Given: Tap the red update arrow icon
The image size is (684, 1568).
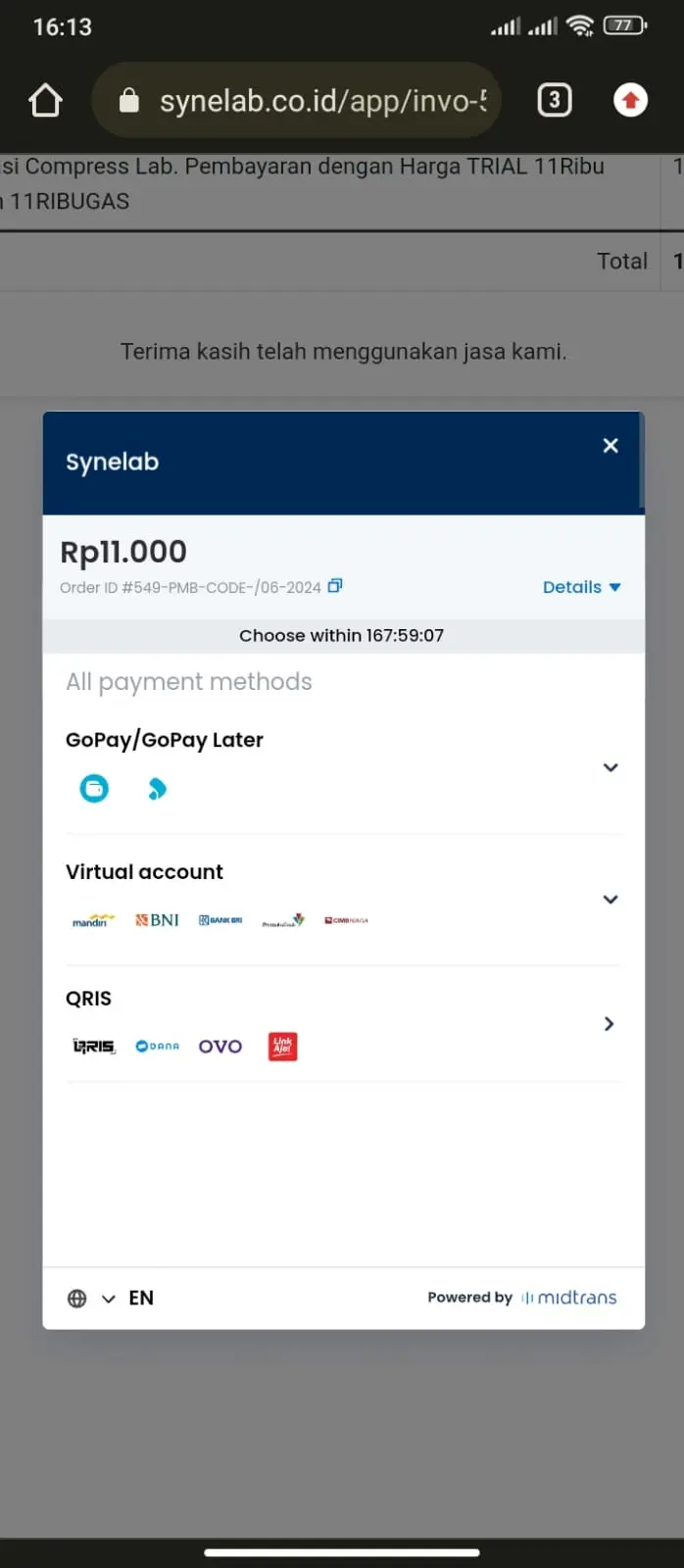Looking at the screenshot, I should point(630,100).
